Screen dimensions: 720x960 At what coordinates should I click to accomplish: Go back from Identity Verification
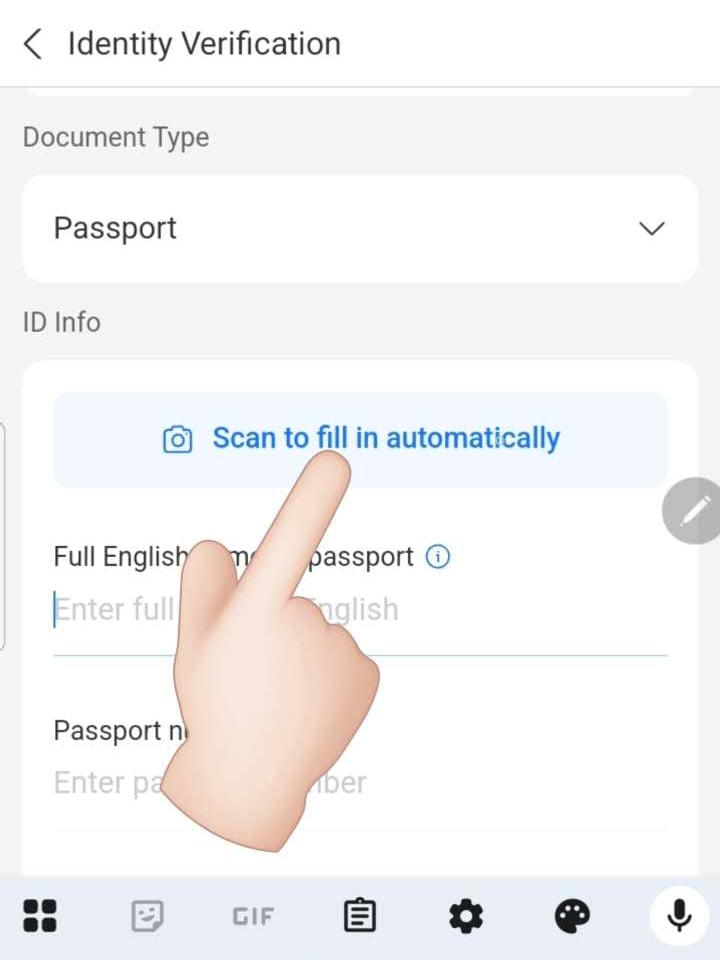[x=33, y=44]
